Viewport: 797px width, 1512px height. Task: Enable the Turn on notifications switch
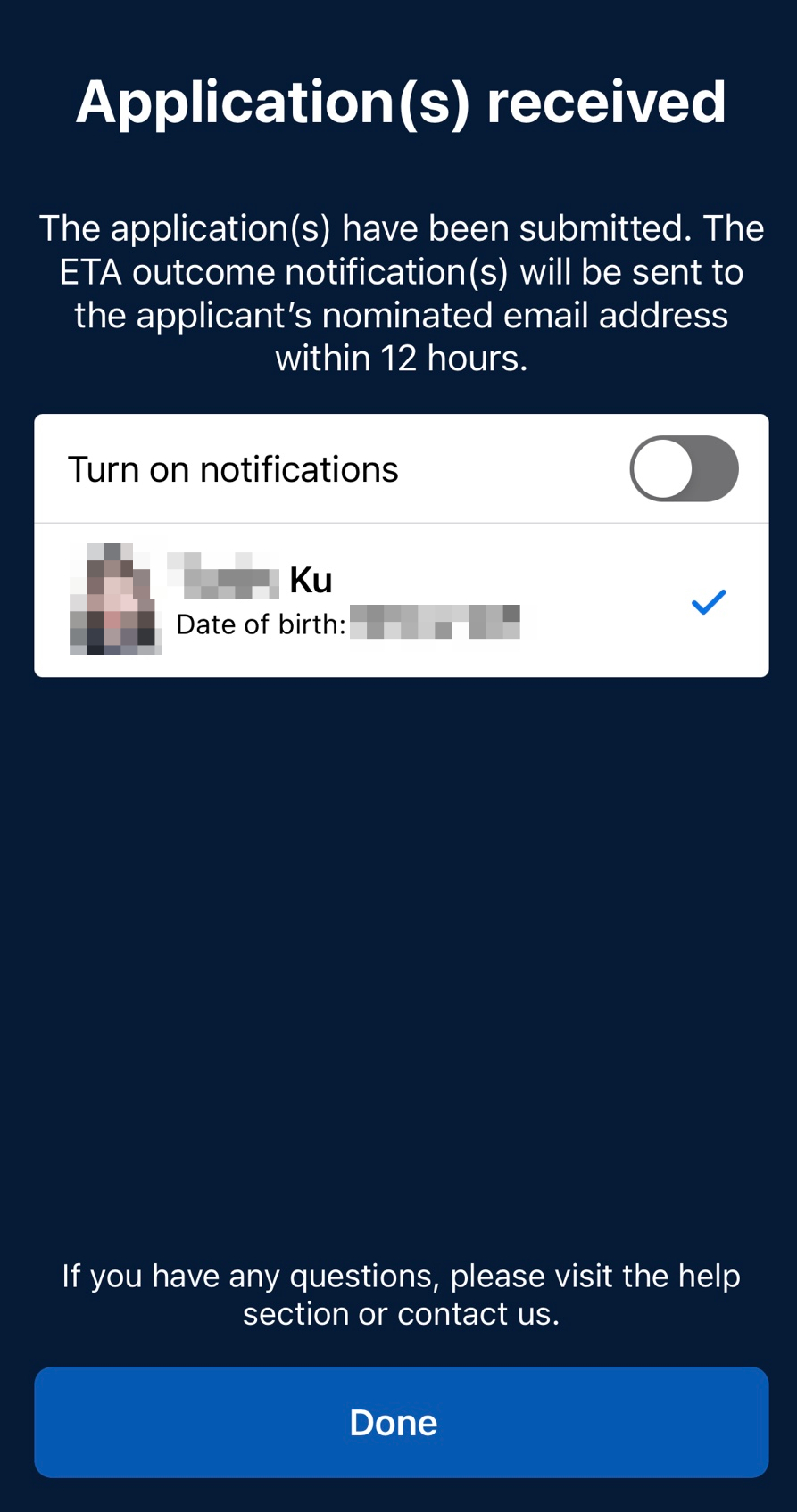point(684,468)
